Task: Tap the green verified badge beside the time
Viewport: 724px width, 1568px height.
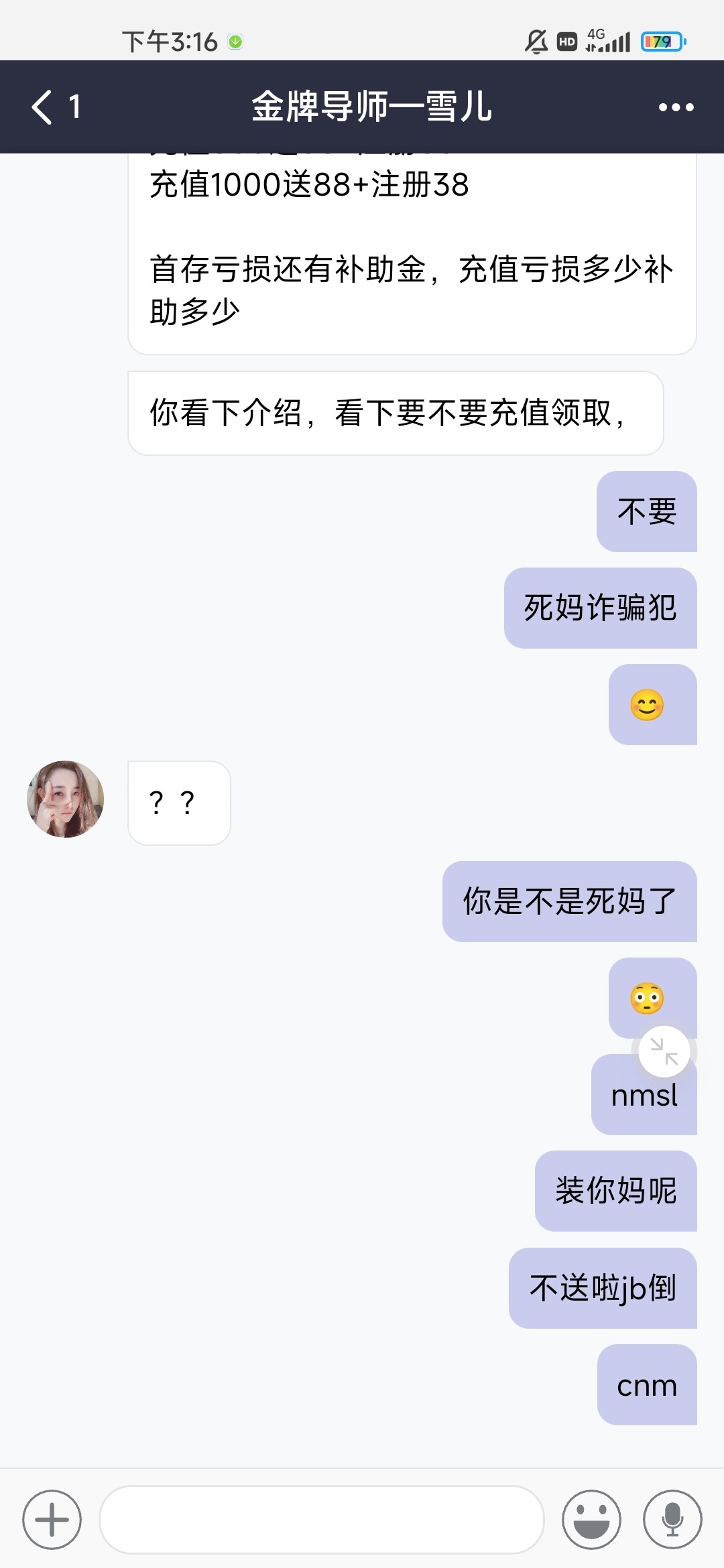Action: (235, 42)
